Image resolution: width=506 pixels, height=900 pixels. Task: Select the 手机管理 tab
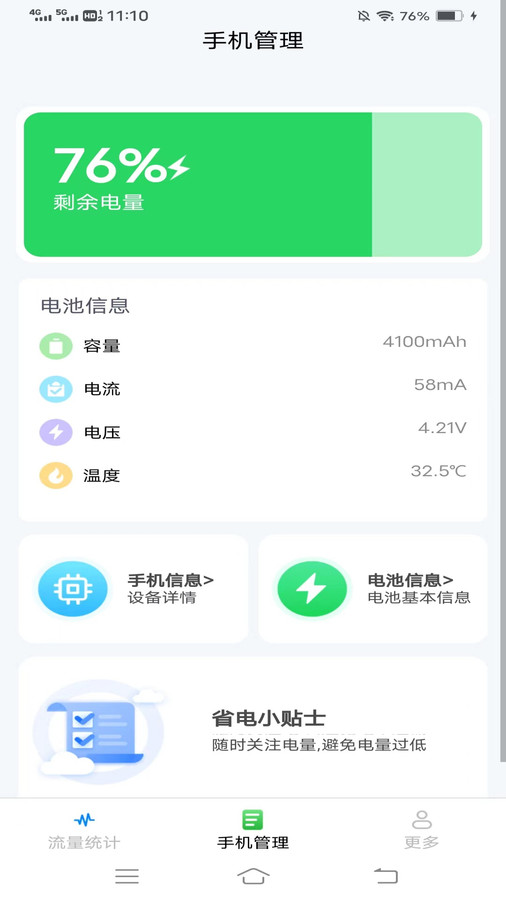(x=252, y=830)
